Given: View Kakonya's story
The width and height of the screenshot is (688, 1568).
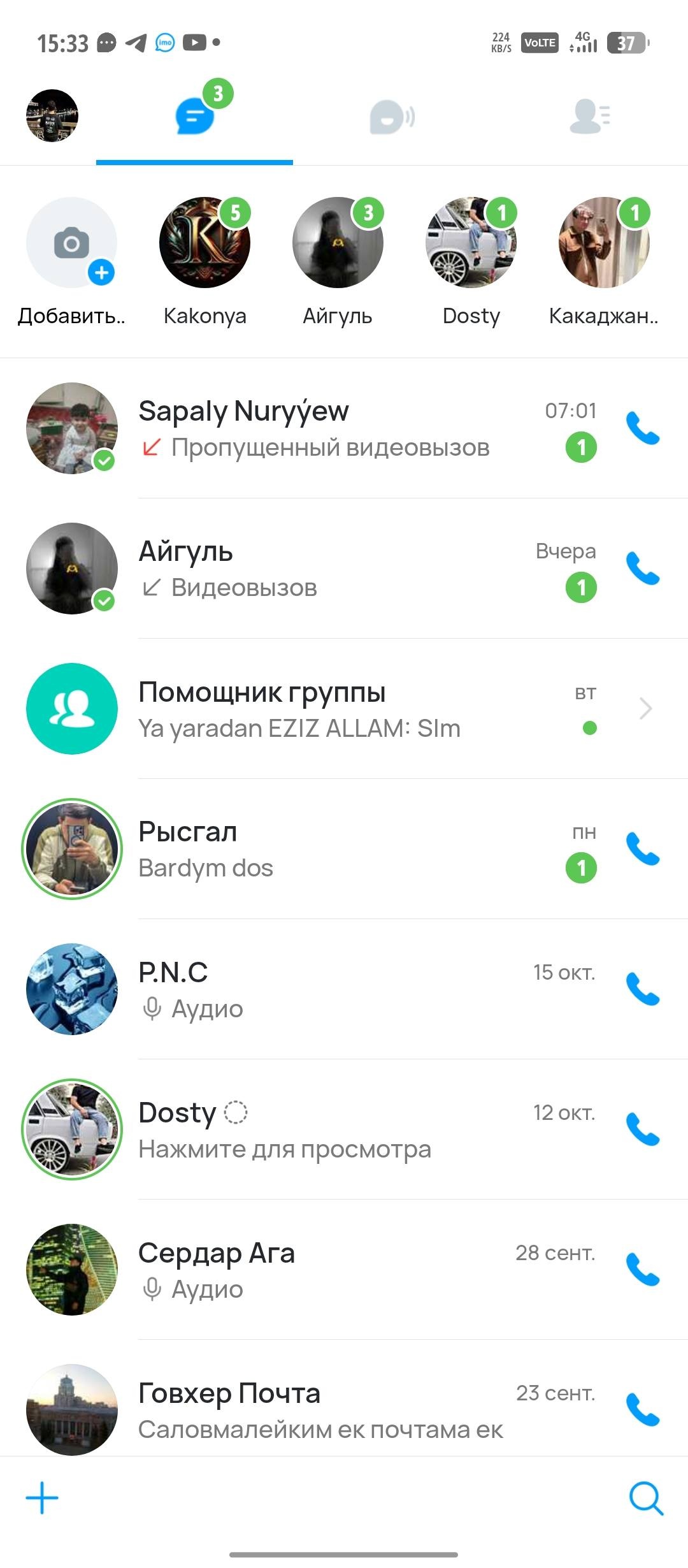Looking at the screenshot, I should click(x=204, y=243).
